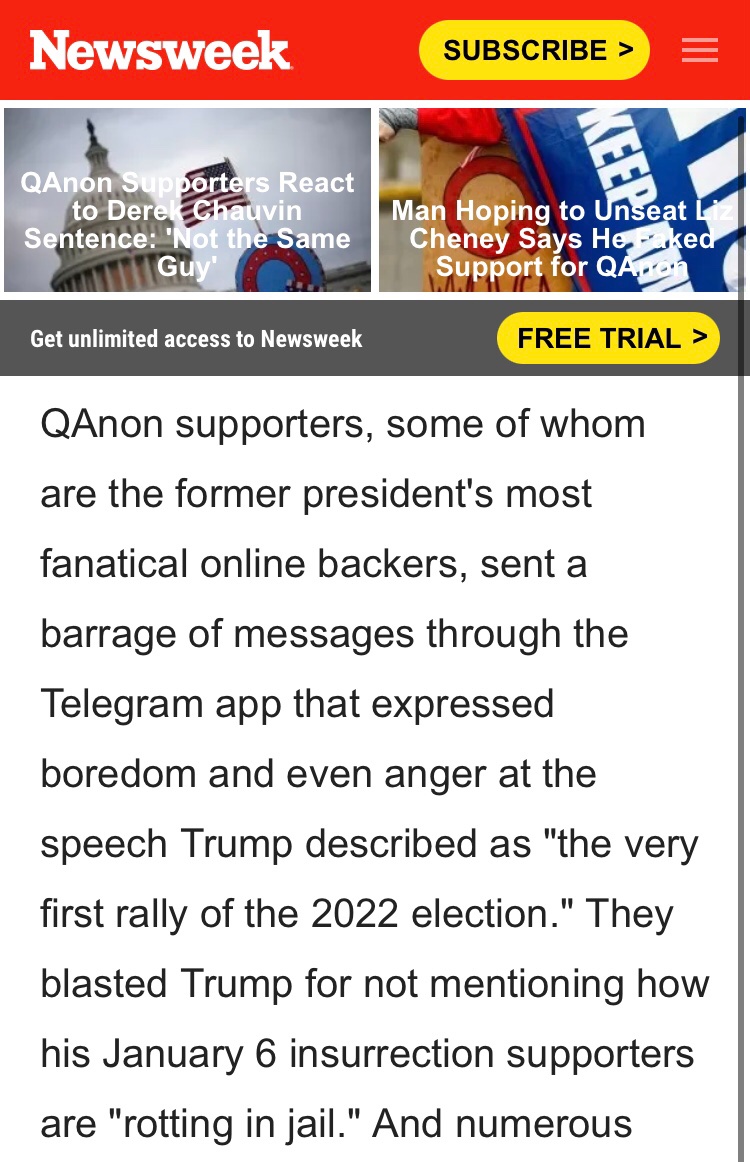Open the Derek Chauvin sentence article

coord(188,200)
